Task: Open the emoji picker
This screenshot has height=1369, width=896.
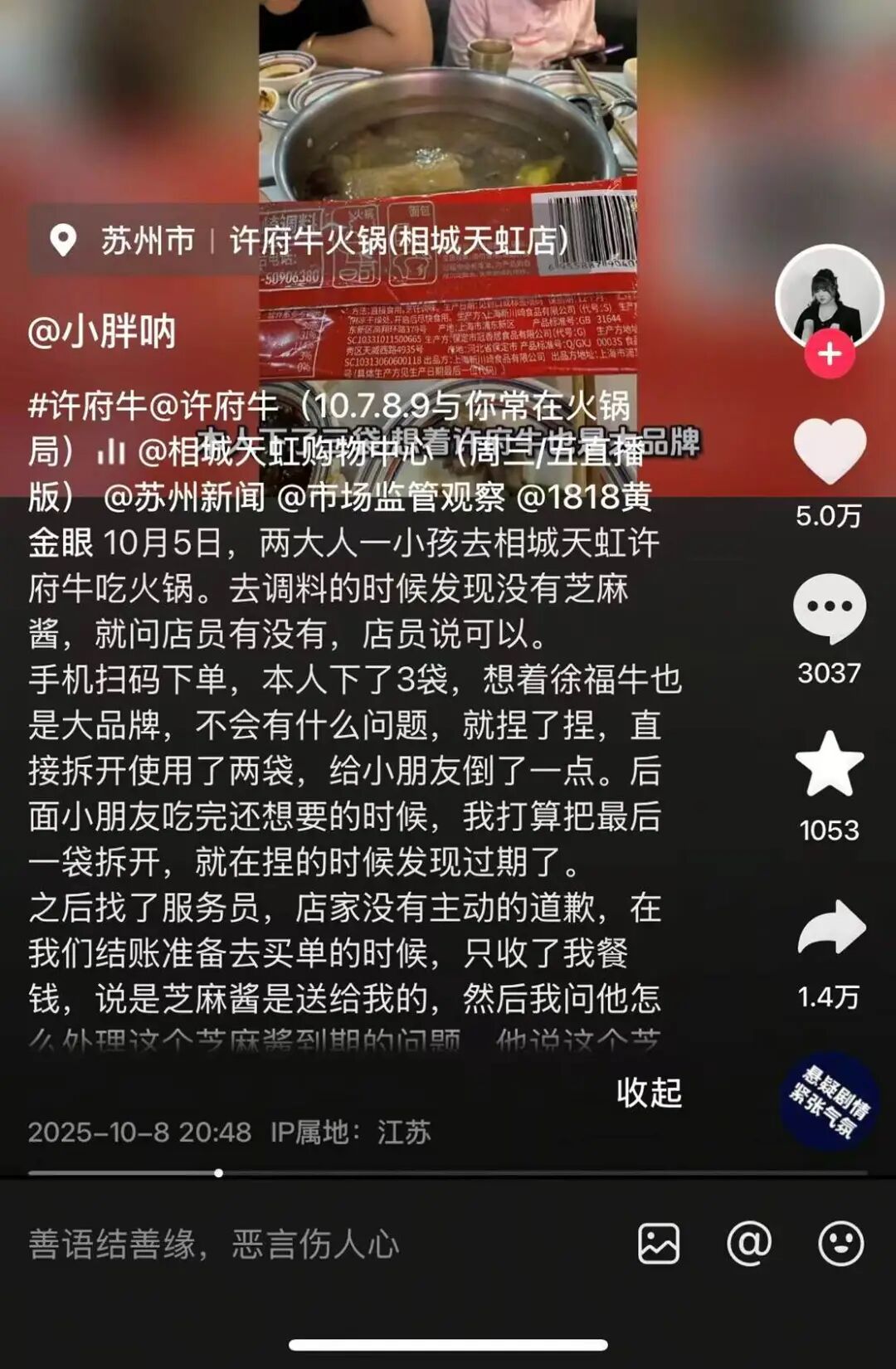Action: [840, 1244]
